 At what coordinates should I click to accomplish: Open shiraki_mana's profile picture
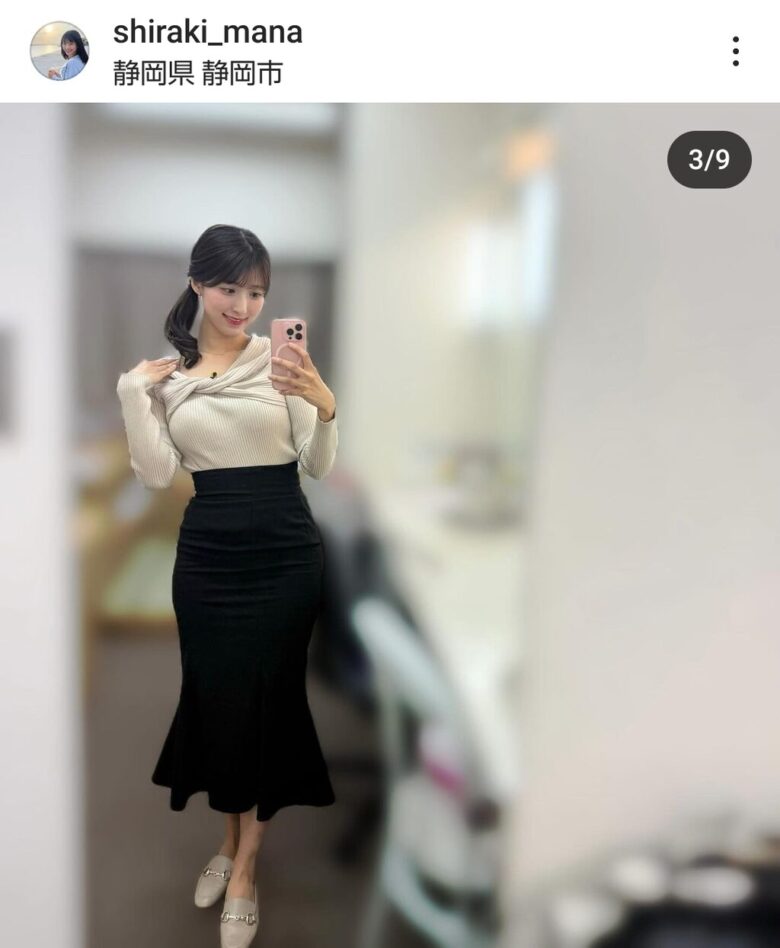59,51
